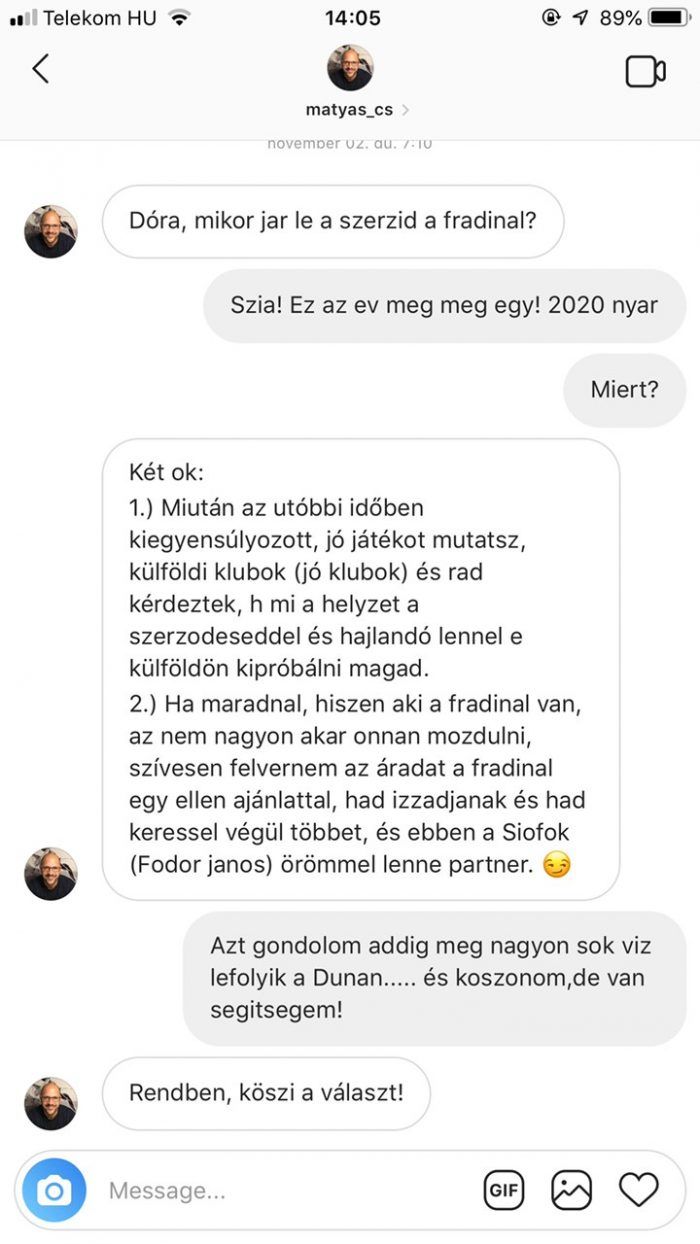This screenshot has width=700, height=1244.
Task: Tap the avatar beside 'Rendben, köszi a választ!'
Action: (x=51, y=1103)
